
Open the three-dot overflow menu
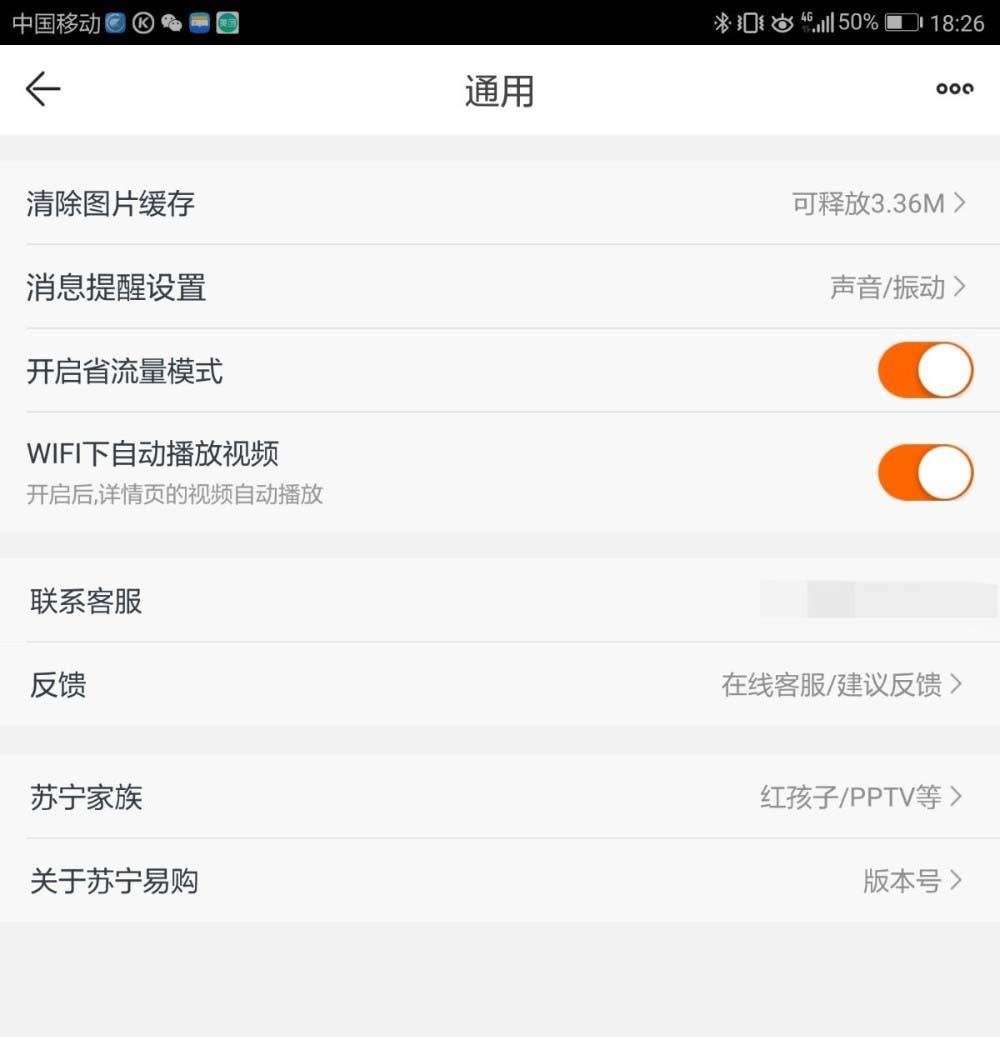[x=954, y=89]
